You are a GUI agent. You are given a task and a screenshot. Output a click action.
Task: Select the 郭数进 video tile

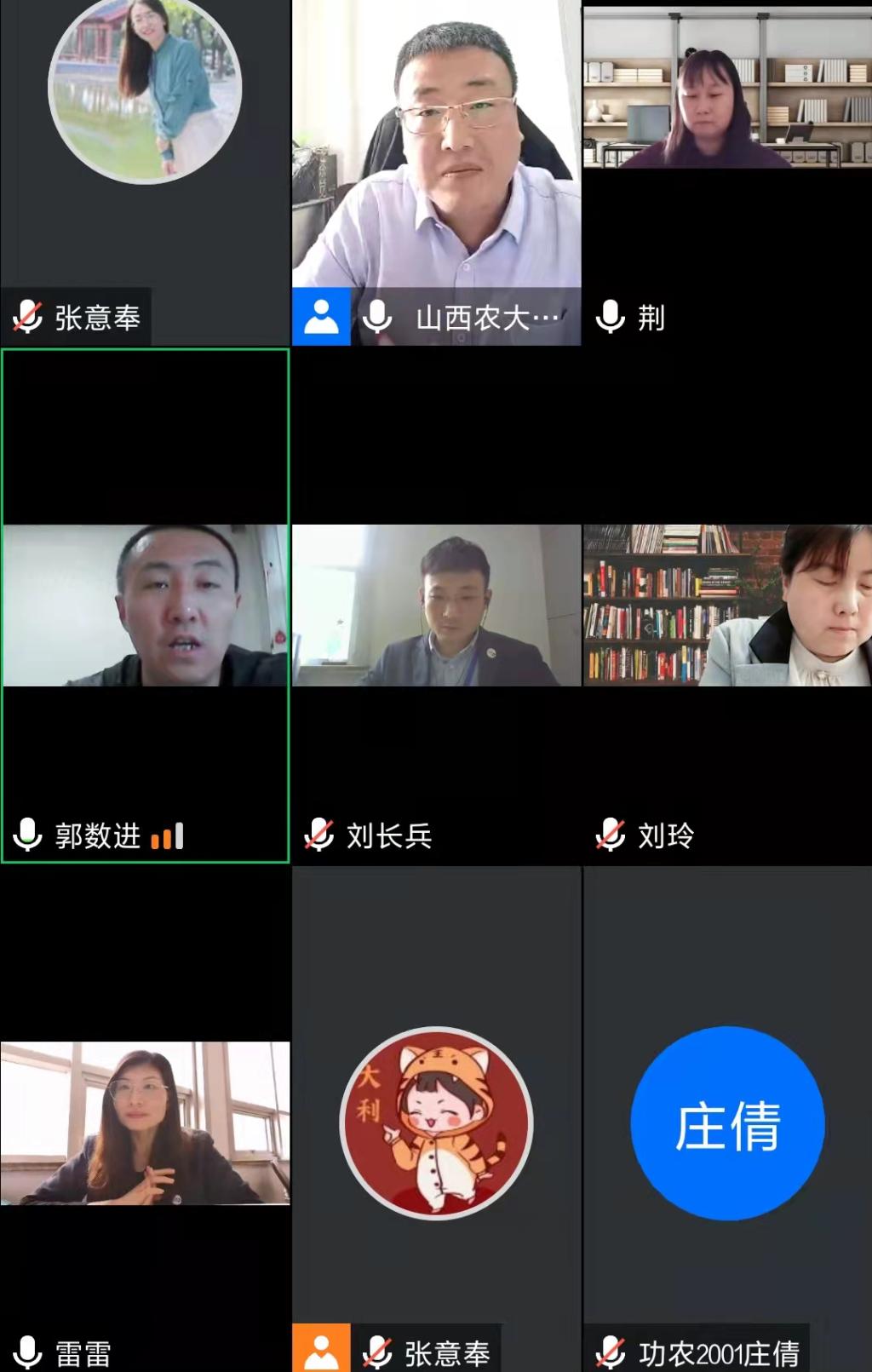(x=145, y=606)
